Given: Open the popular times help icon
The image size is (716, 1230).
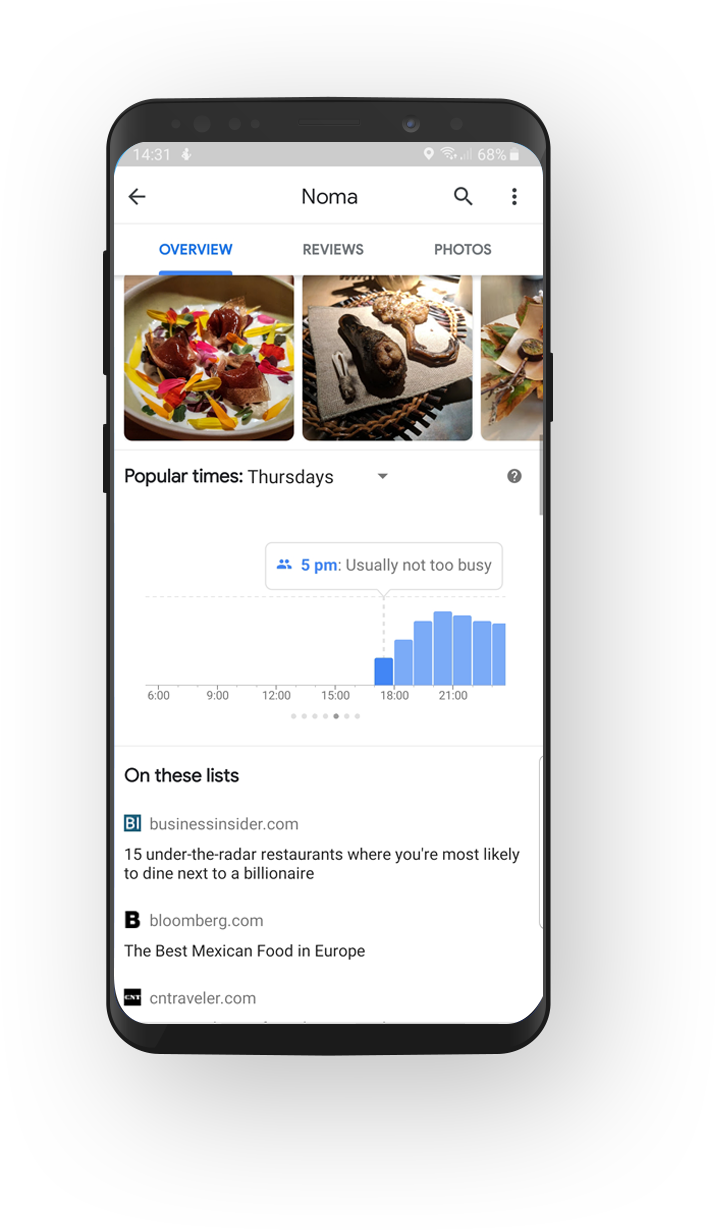Looking at the screenshot, I should coord(514,476).
